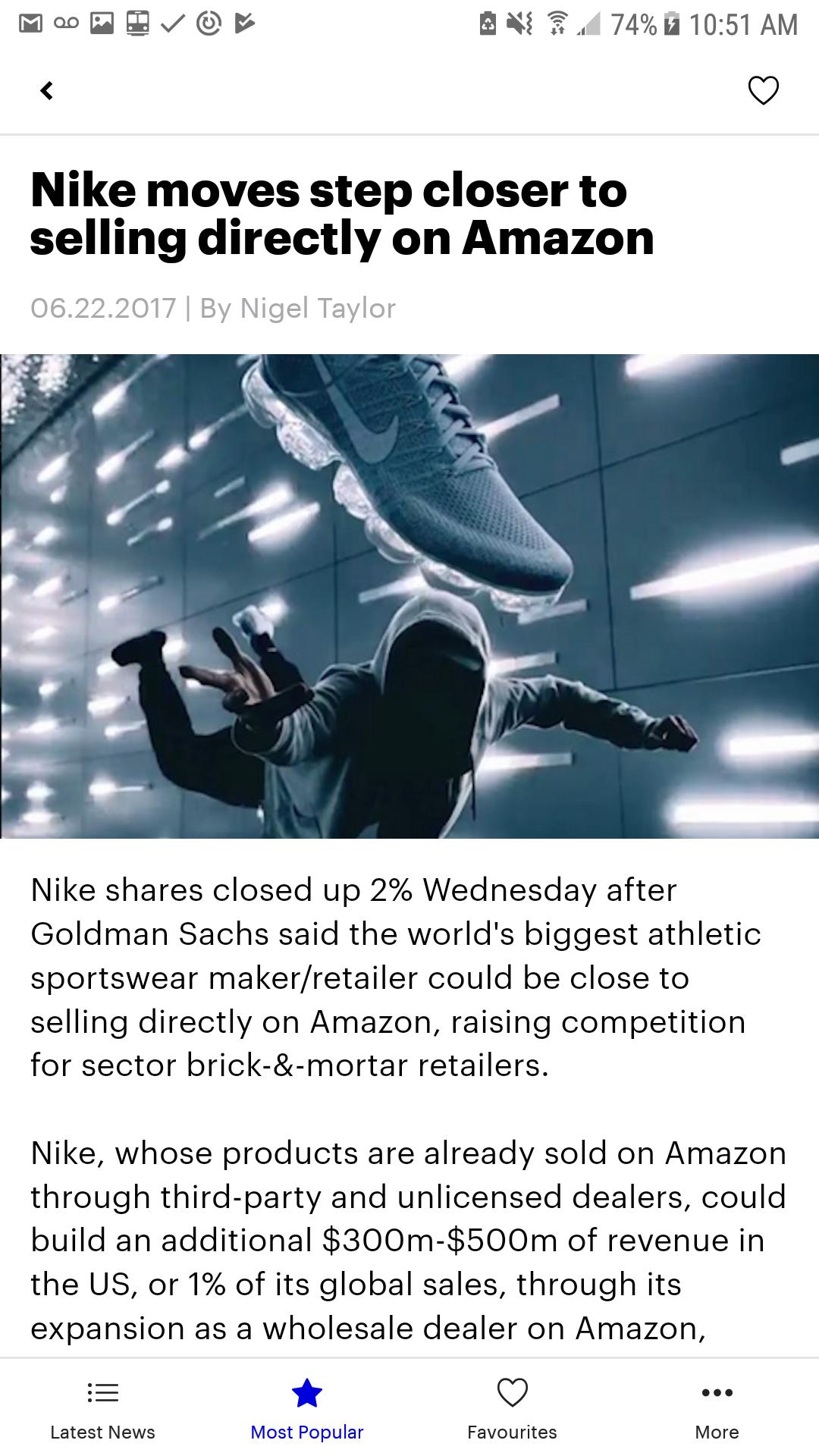Open the Favourites tab
This screenshot has width=819, height=1456.
512,1410
